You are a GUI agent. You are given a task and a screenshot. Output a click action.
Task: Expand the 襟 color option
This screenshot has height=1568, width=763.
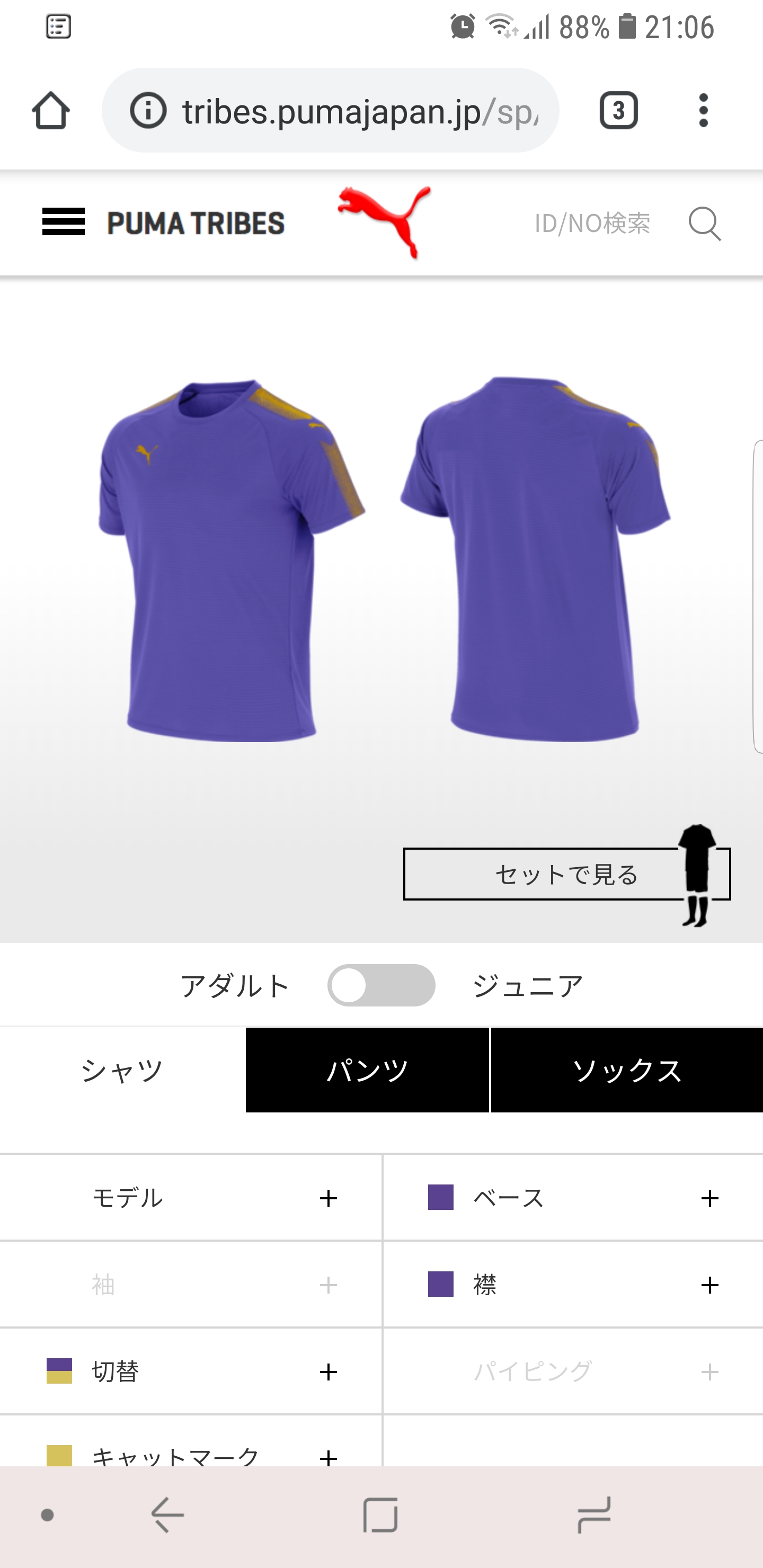coord(572,1285)
